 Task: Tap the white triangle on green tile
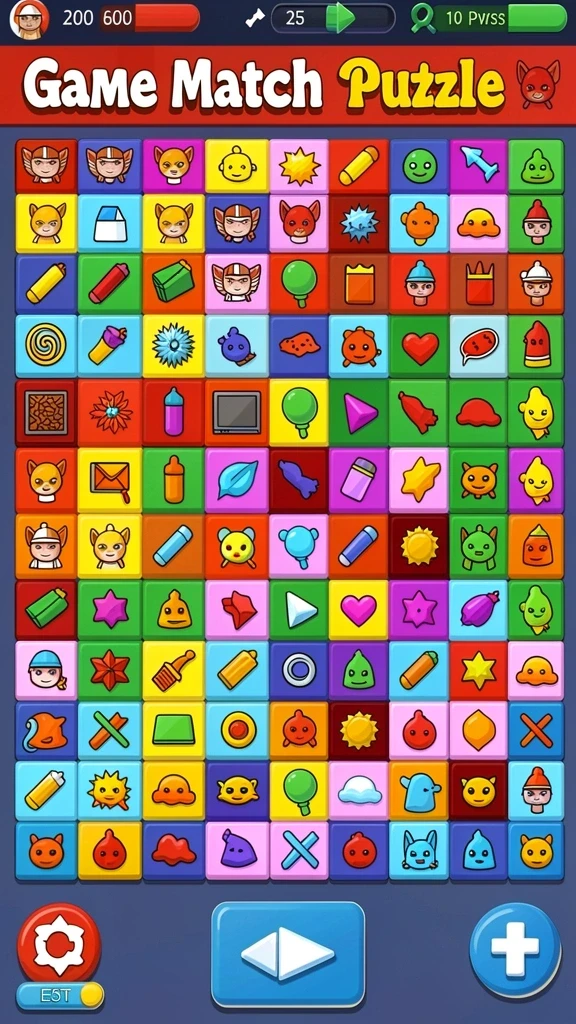298,610
